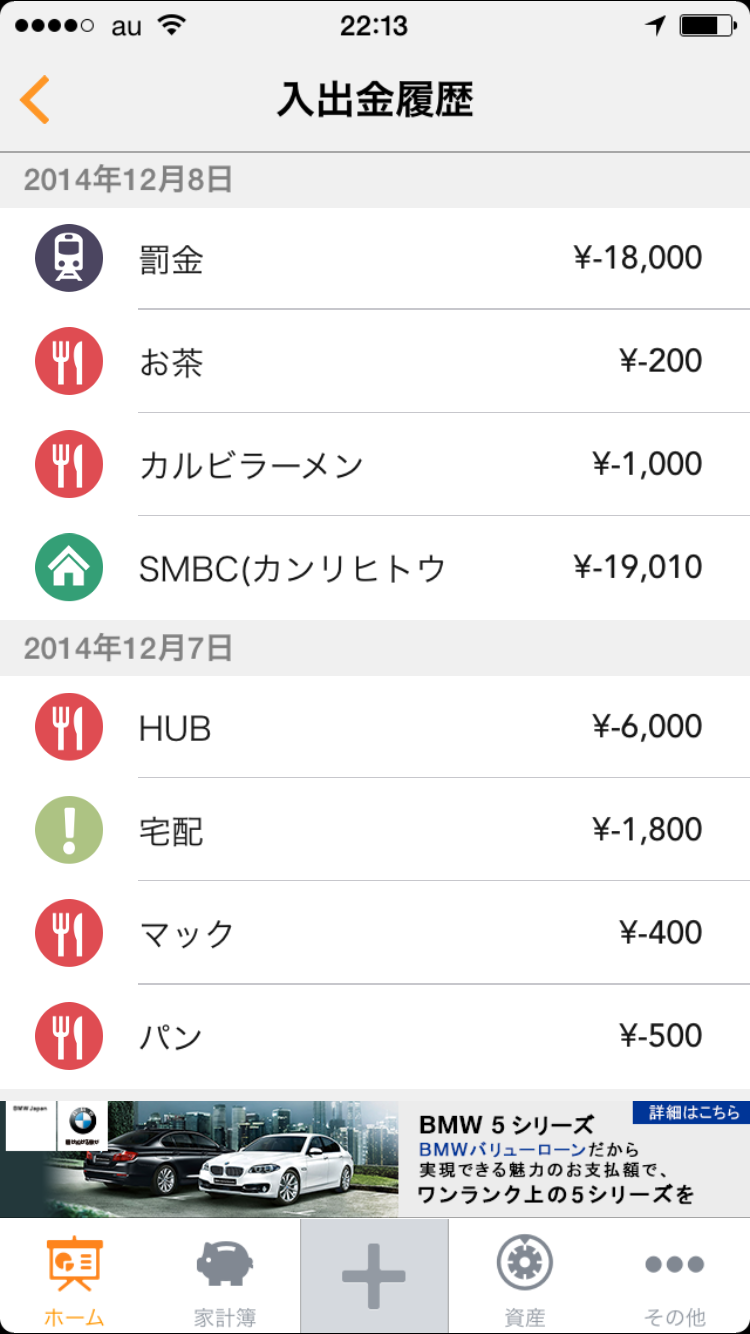
Task: Switch to the ホーム tab
Action: click(x=75, y=1277)
